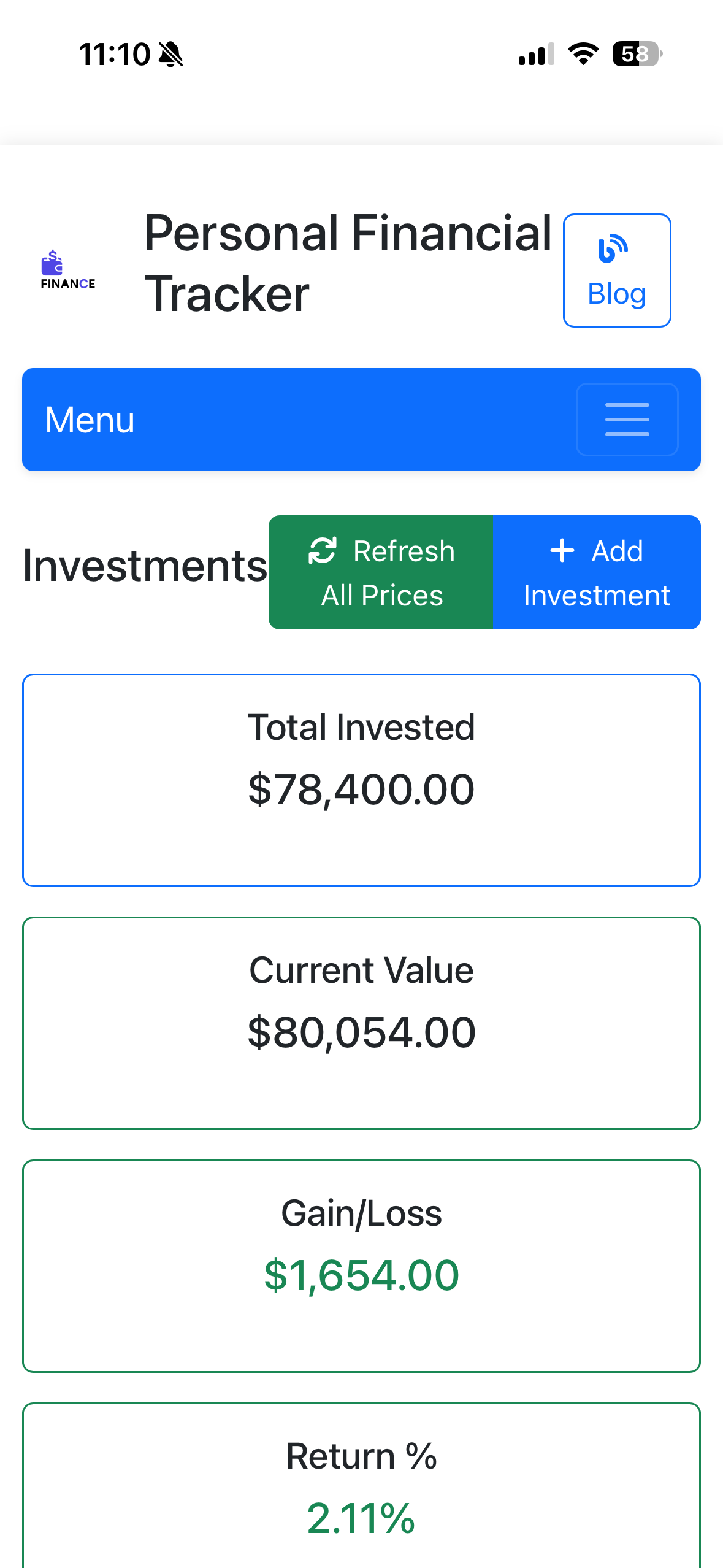The width and height of the screenshot is (723, 1568).
Task: Tap the cellular signal icon
Action: coord(534,55)
